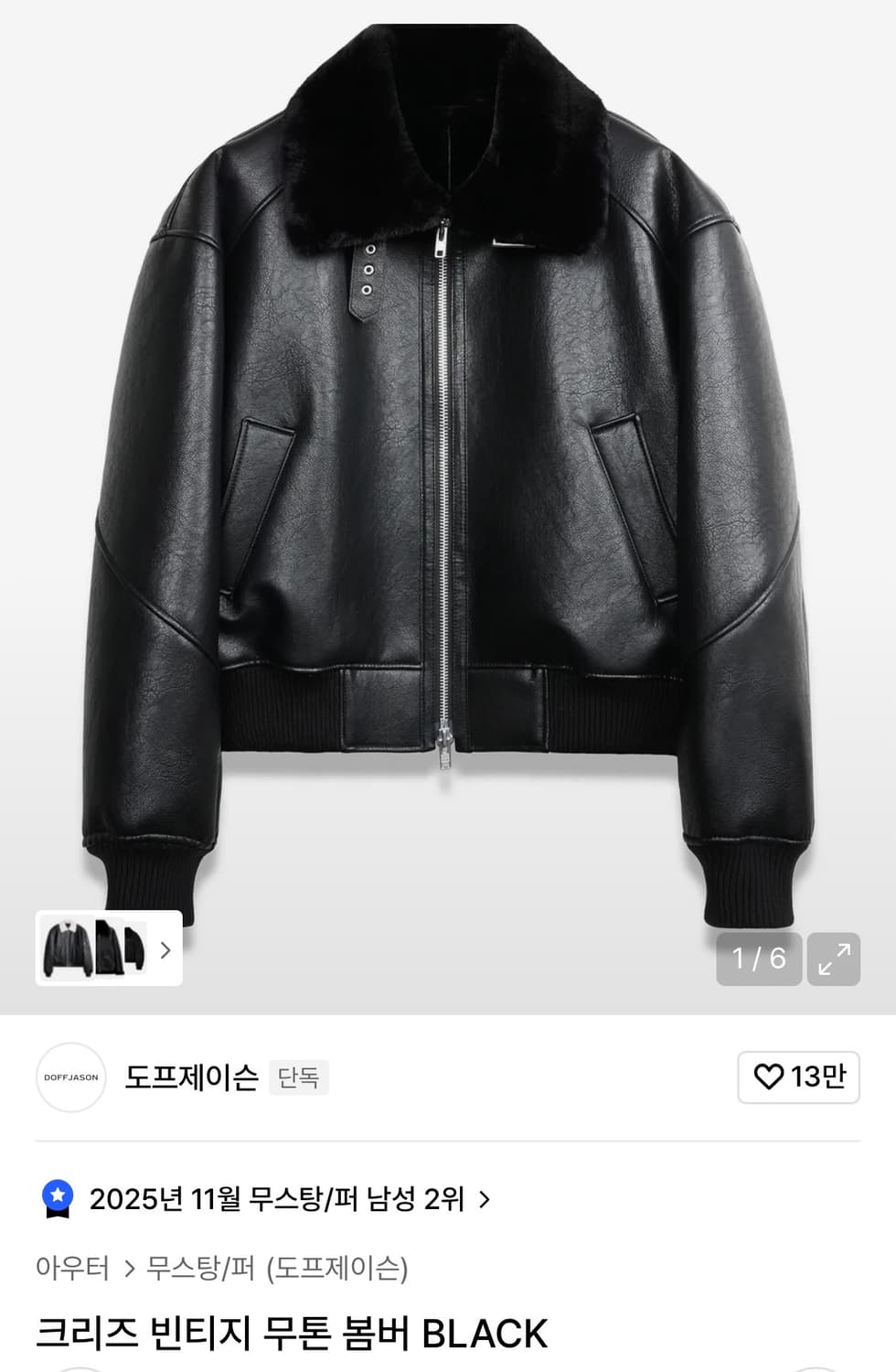Viewport: 896px width, 1372px height.
Task: Expand the thumbnail strip with right arrow
Action: pyautogui.click(x=165, y=951)
